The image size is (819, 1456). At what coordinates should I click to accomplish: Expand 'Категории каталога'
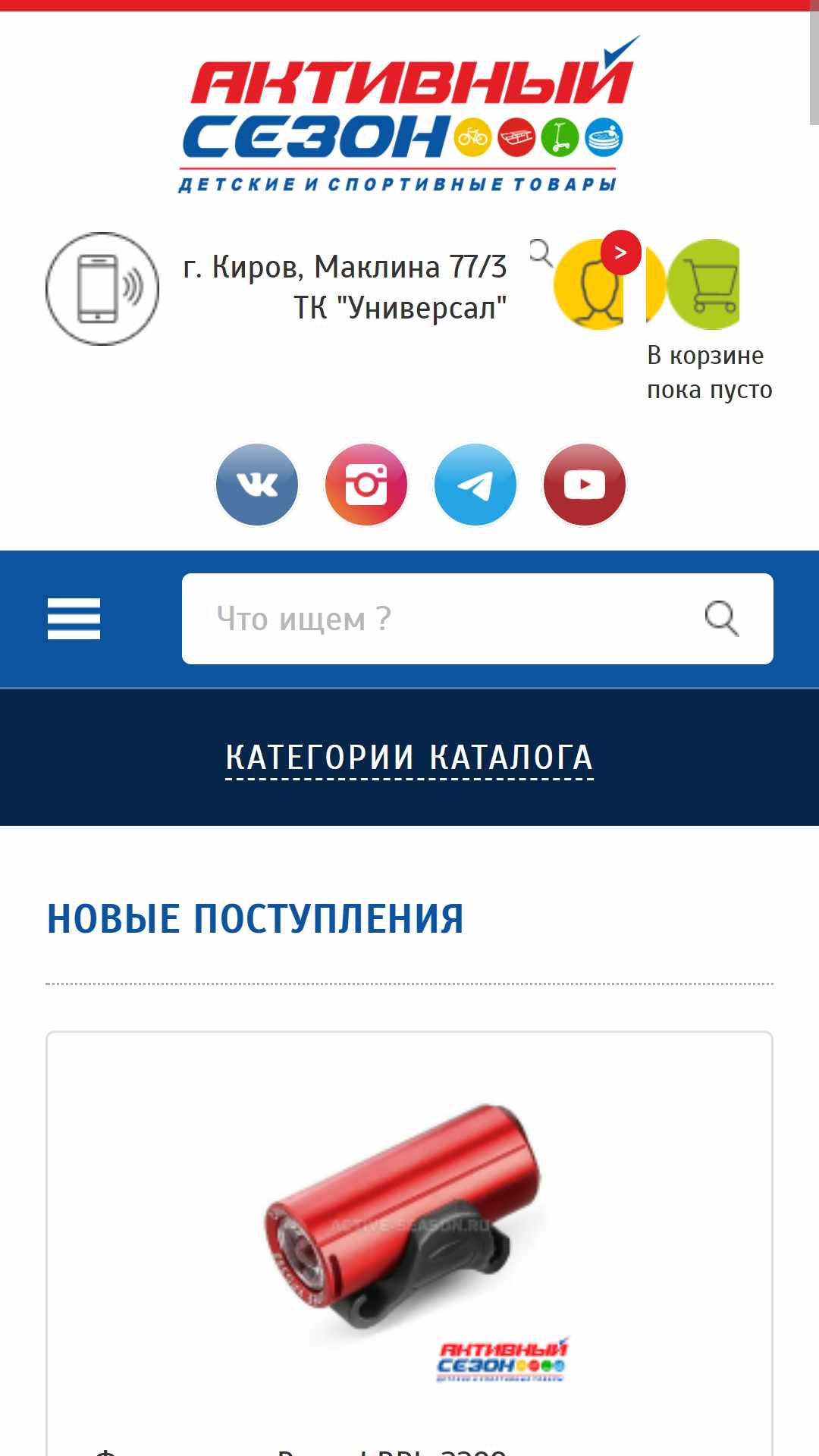click(409, 758)
